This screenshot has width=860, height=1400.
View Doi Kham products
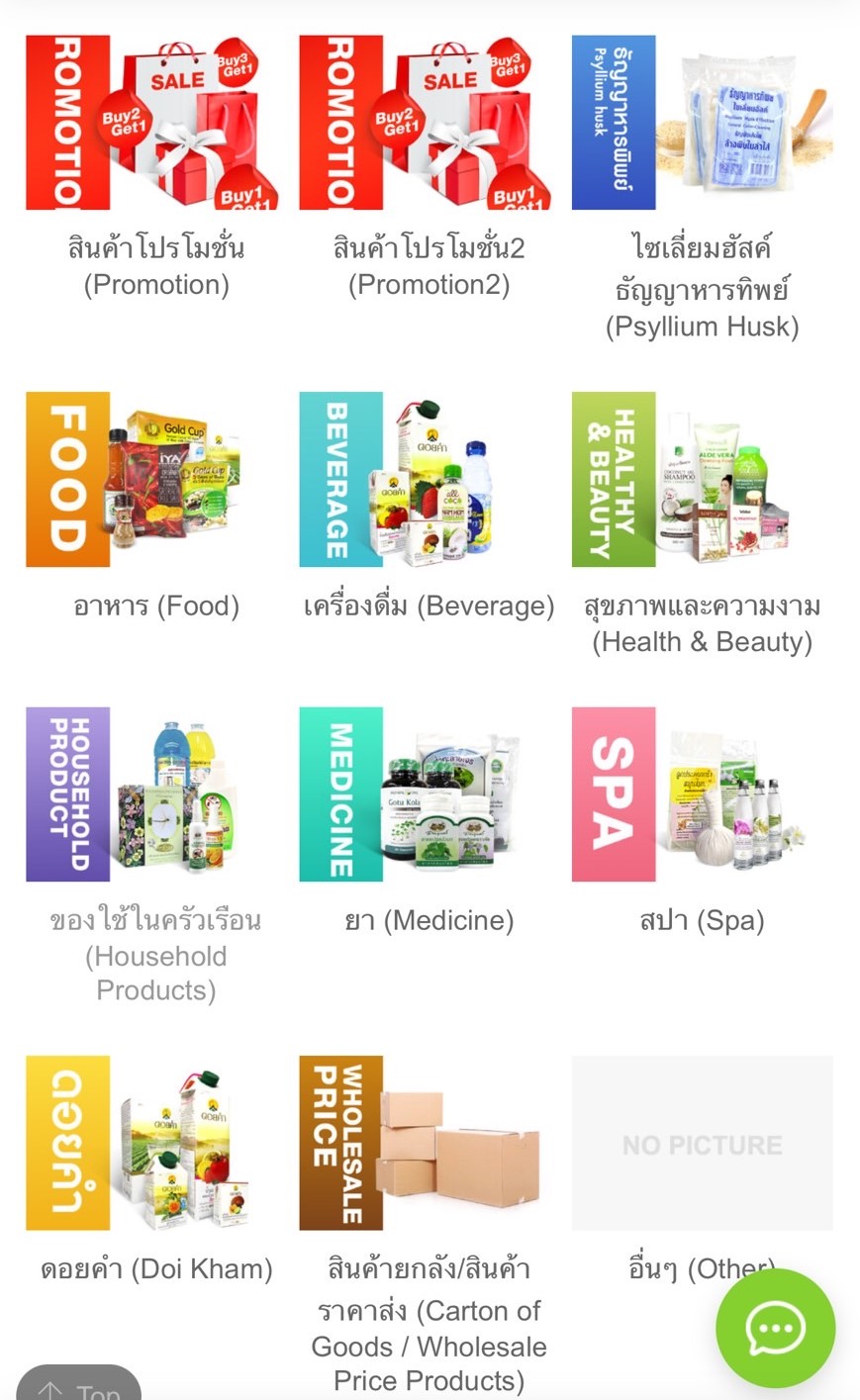(152, 1143)
